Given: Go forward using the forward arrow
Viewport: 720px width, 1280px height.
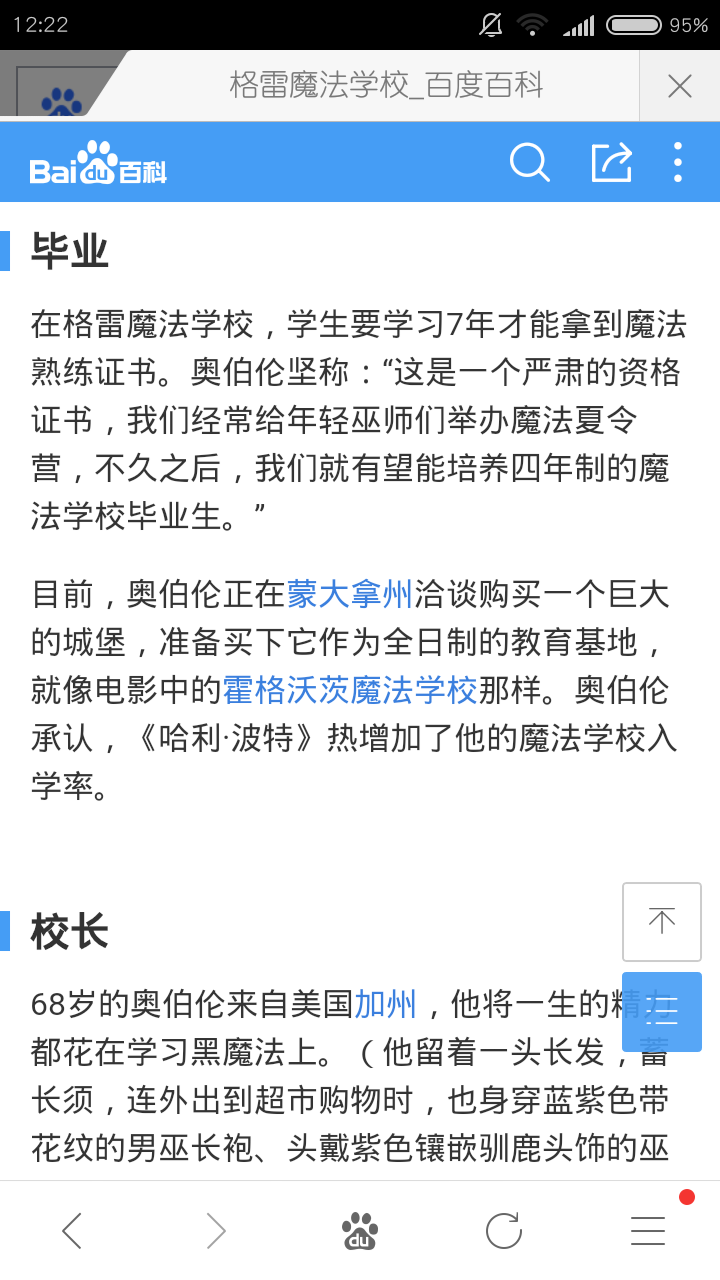Looking at the screenshot, I should 216,1229.
